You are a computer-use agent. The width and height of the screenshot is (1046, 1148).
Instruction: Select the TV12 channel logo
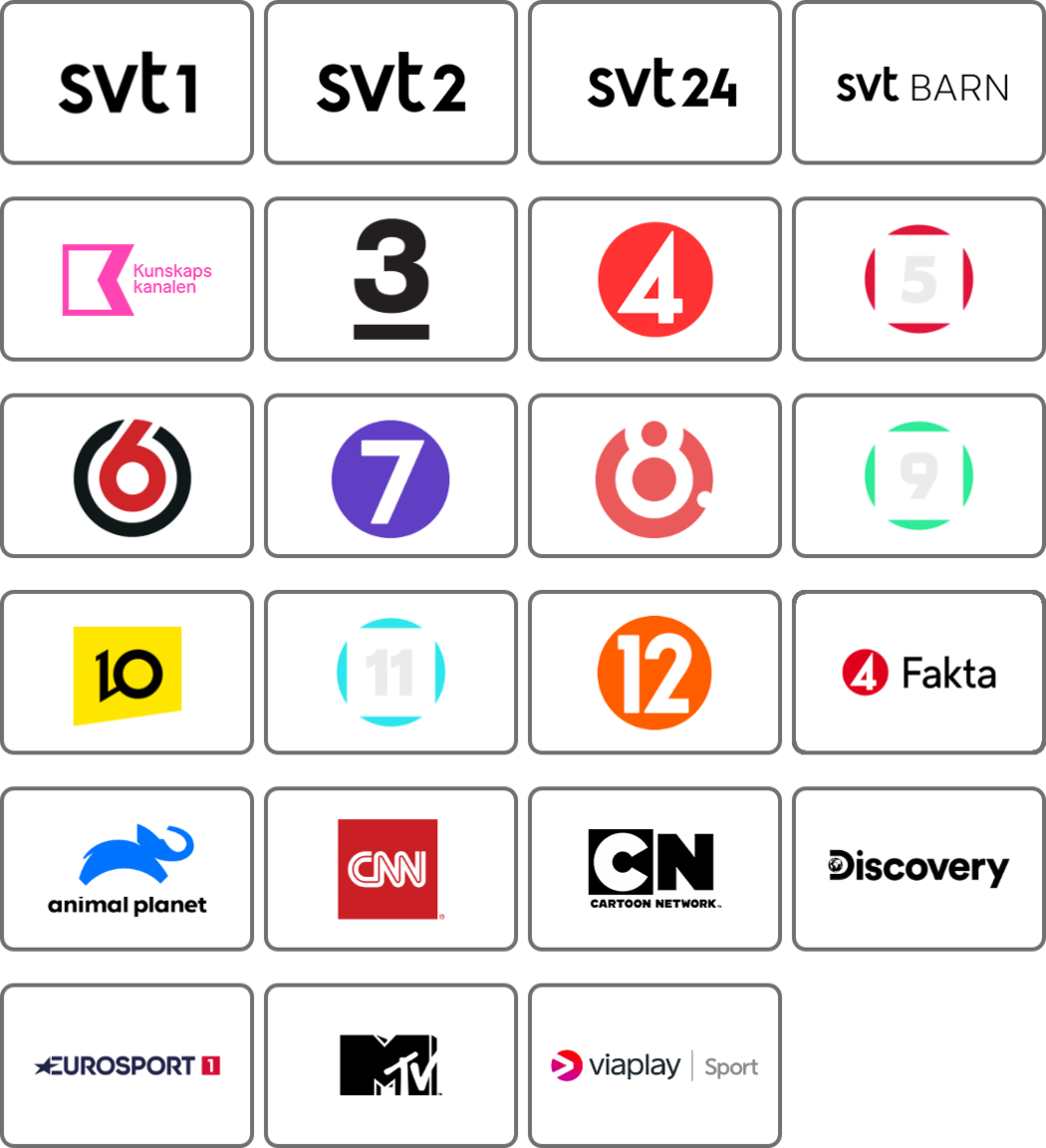[x=654, y=671]
